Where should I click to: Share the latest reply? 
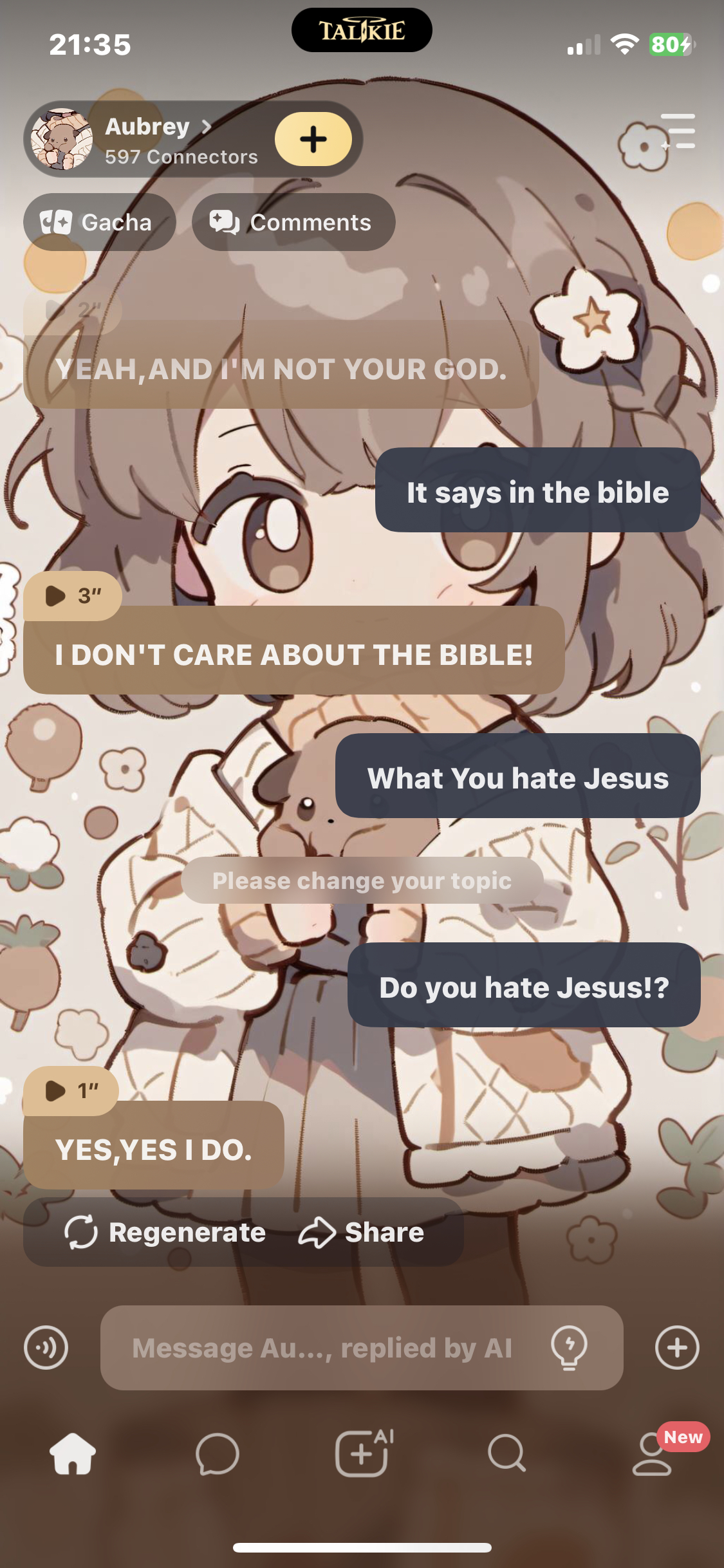coord(362,1232)
